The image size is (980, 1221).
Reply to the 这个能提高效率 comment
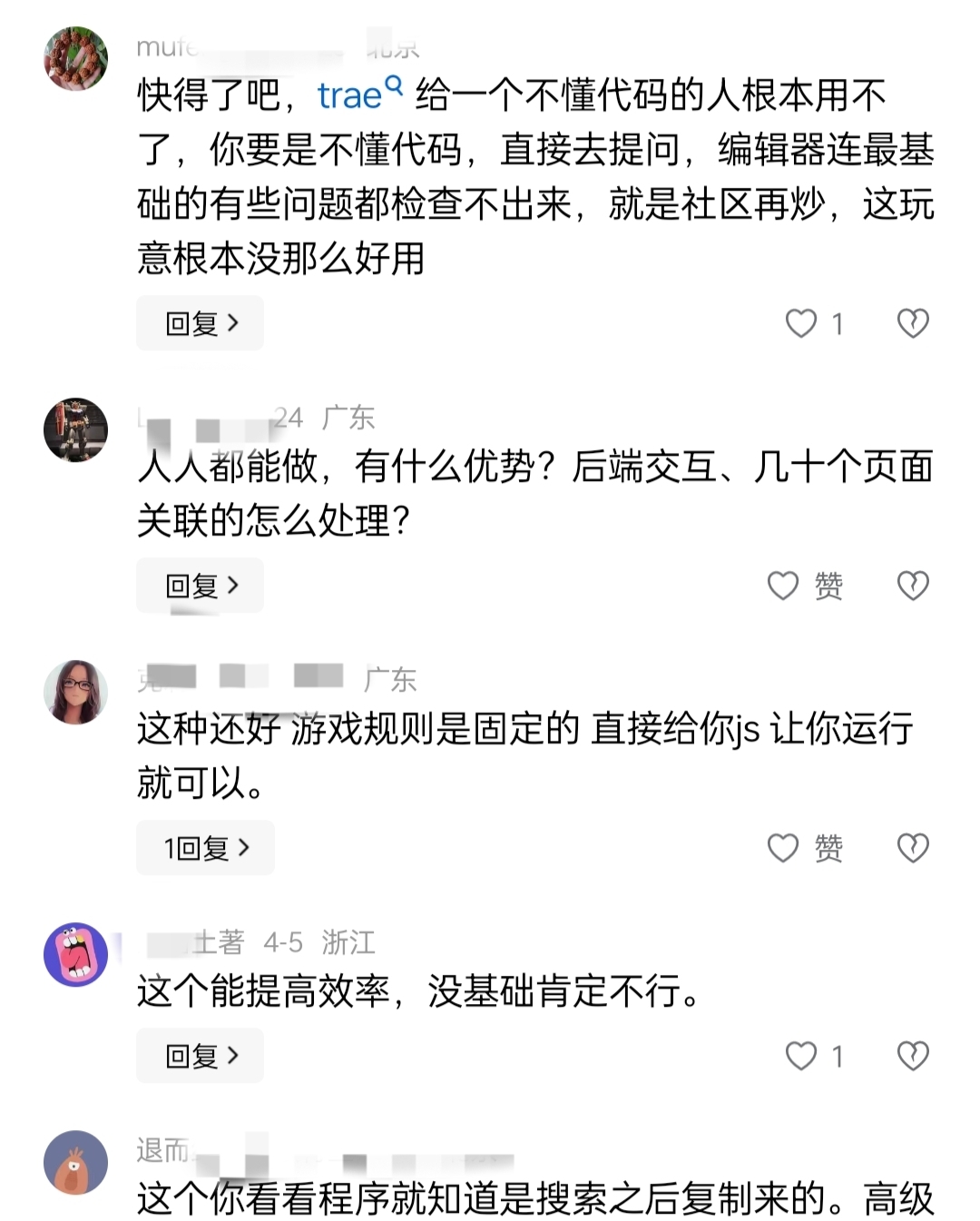click(x=201, y=1056)
